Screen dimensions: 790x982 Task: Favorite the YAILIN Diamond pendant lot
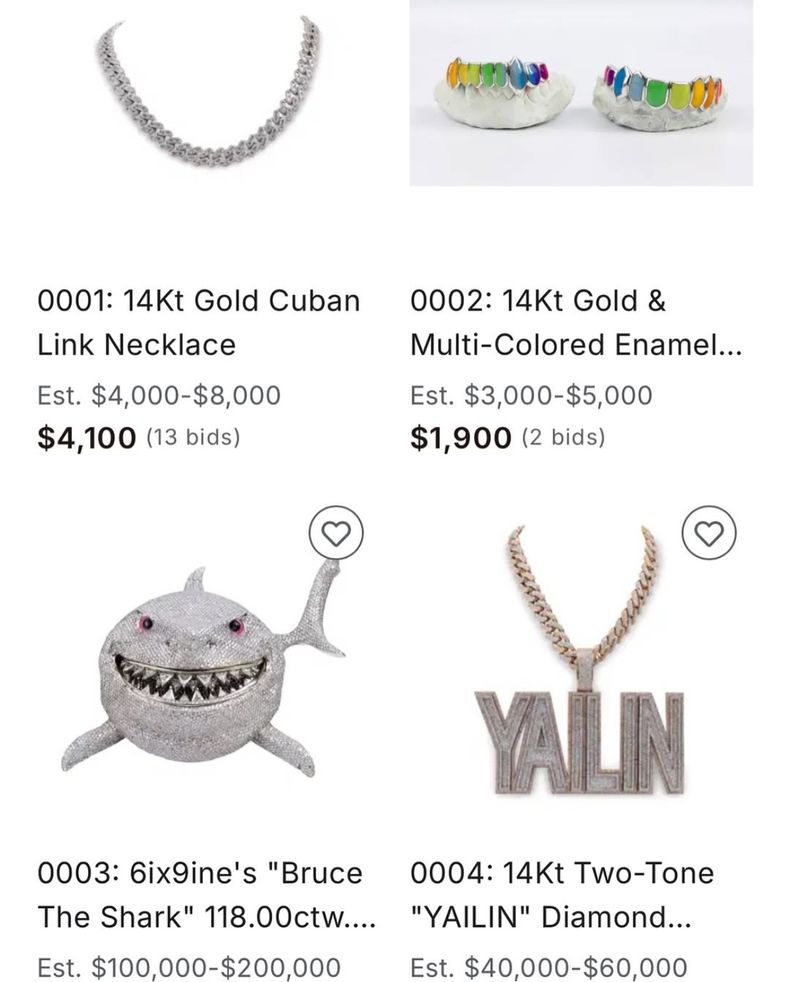(709, 535)
